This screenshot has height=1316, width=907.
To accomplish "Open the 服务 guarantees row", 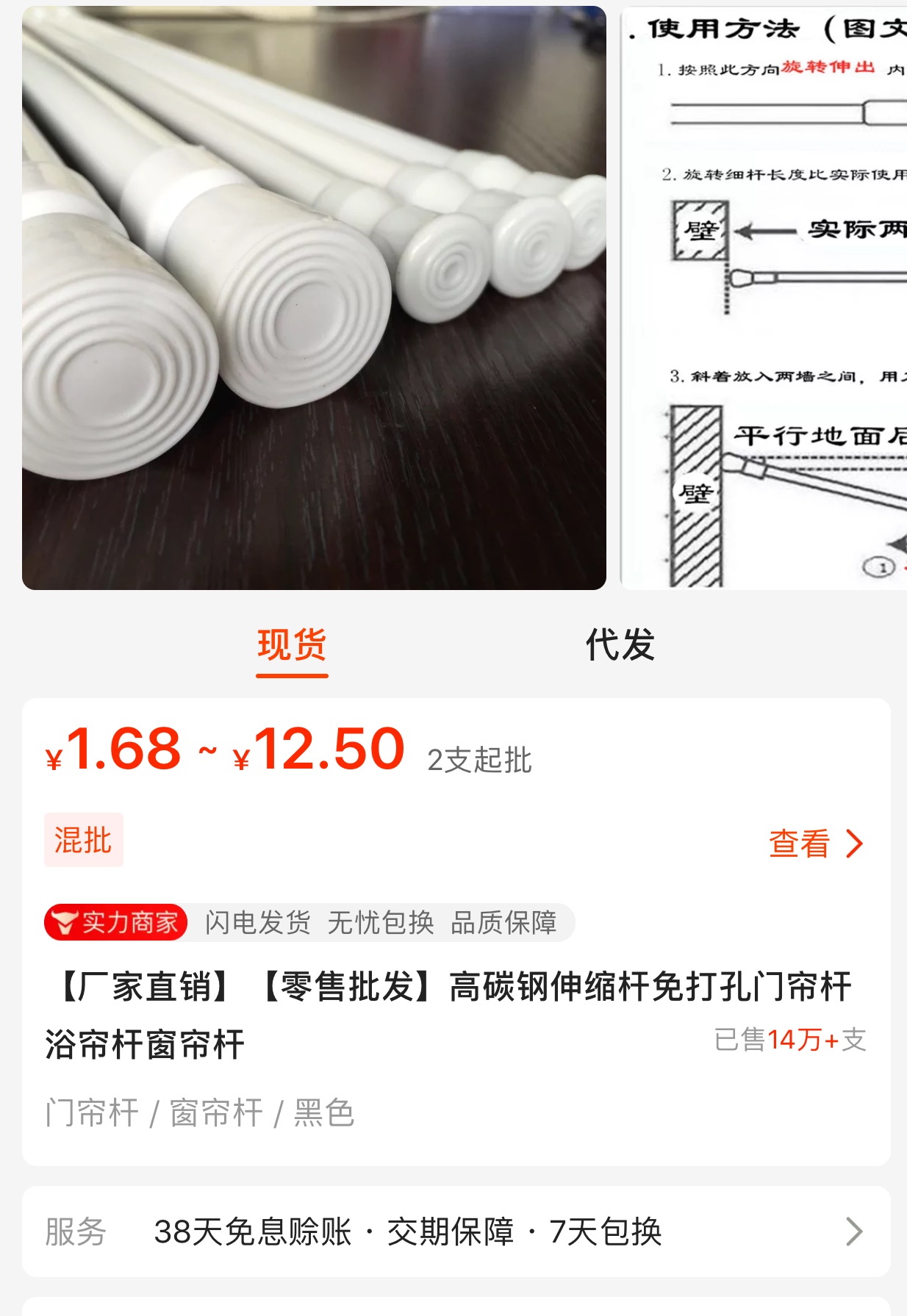I will [456, 1231].
